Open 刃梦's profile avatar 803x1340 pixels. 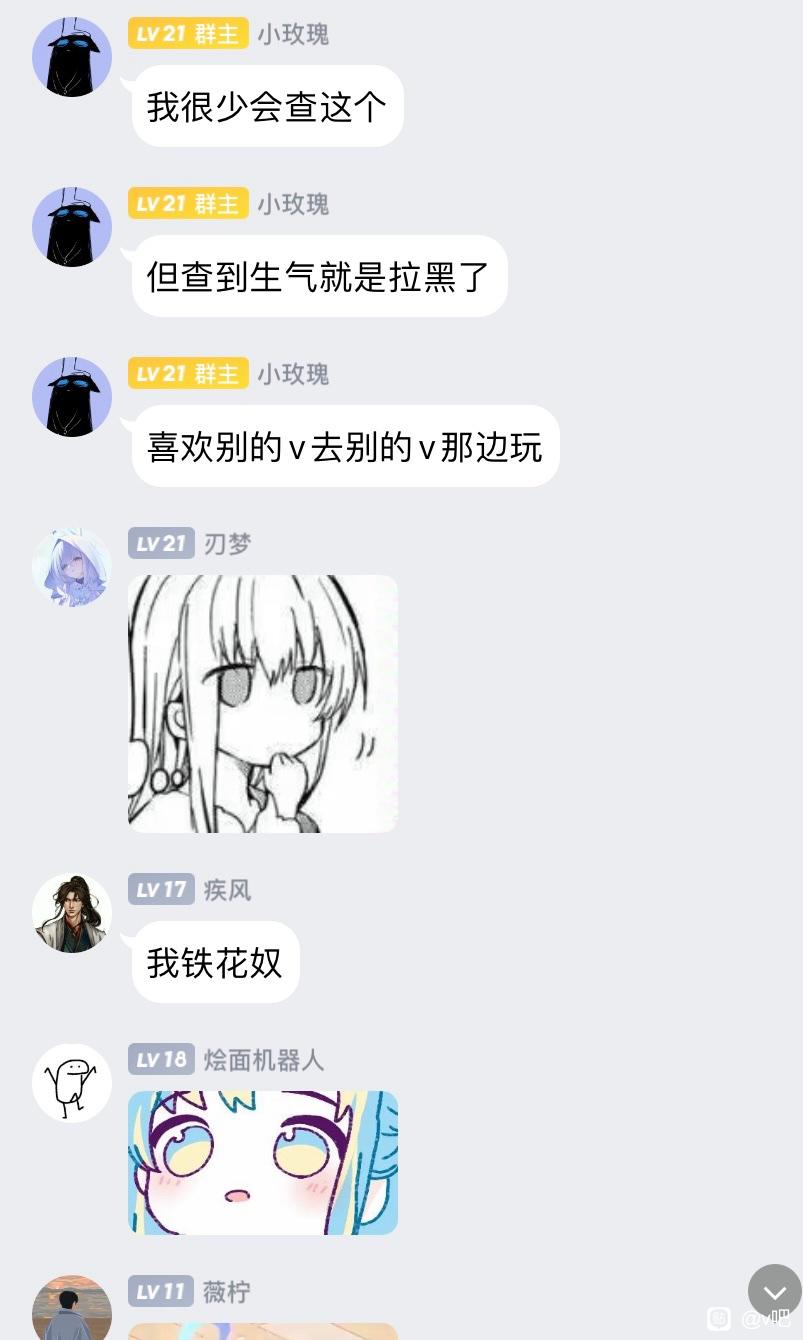(72, 567)
